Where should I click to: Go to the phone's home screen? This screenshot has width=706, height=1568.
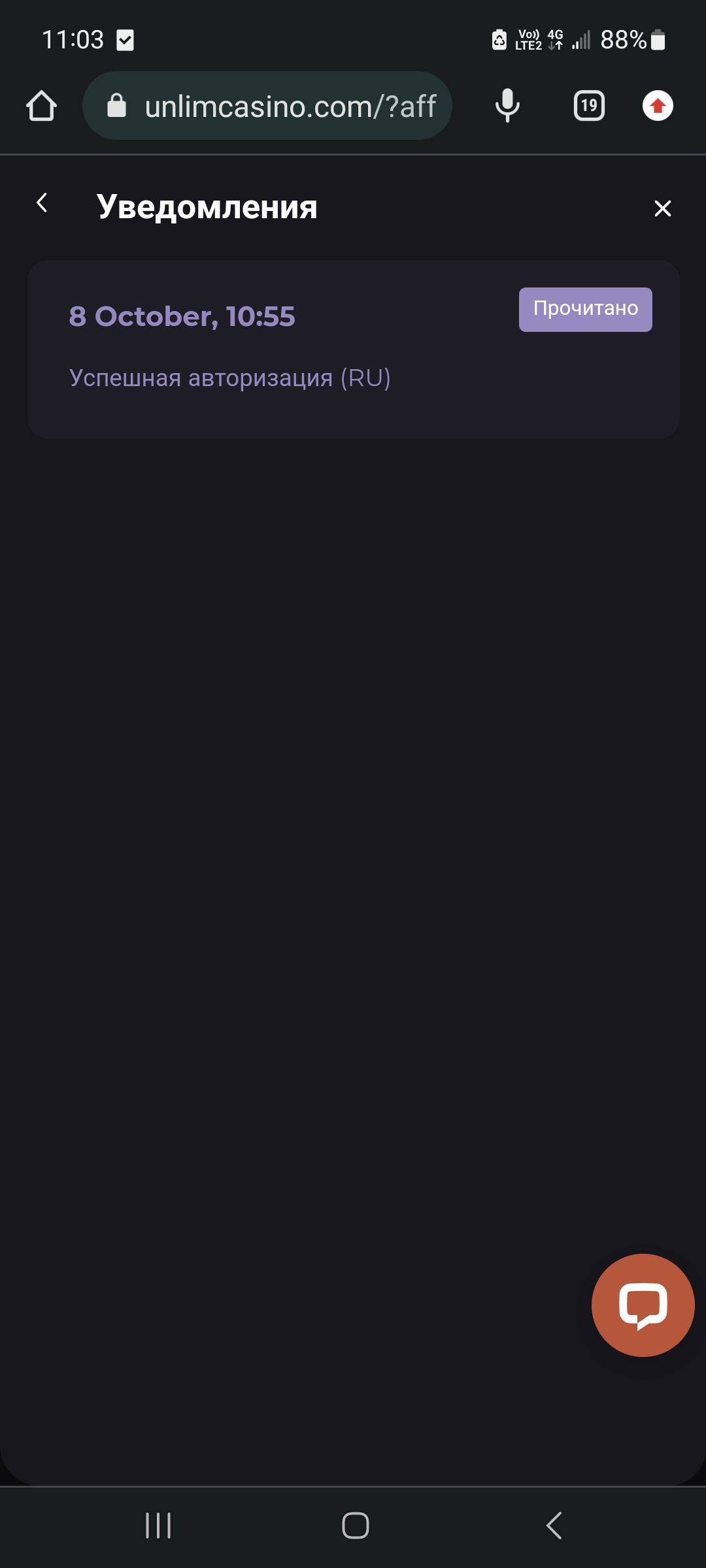pyautogui.click(x=355, y=1526)
